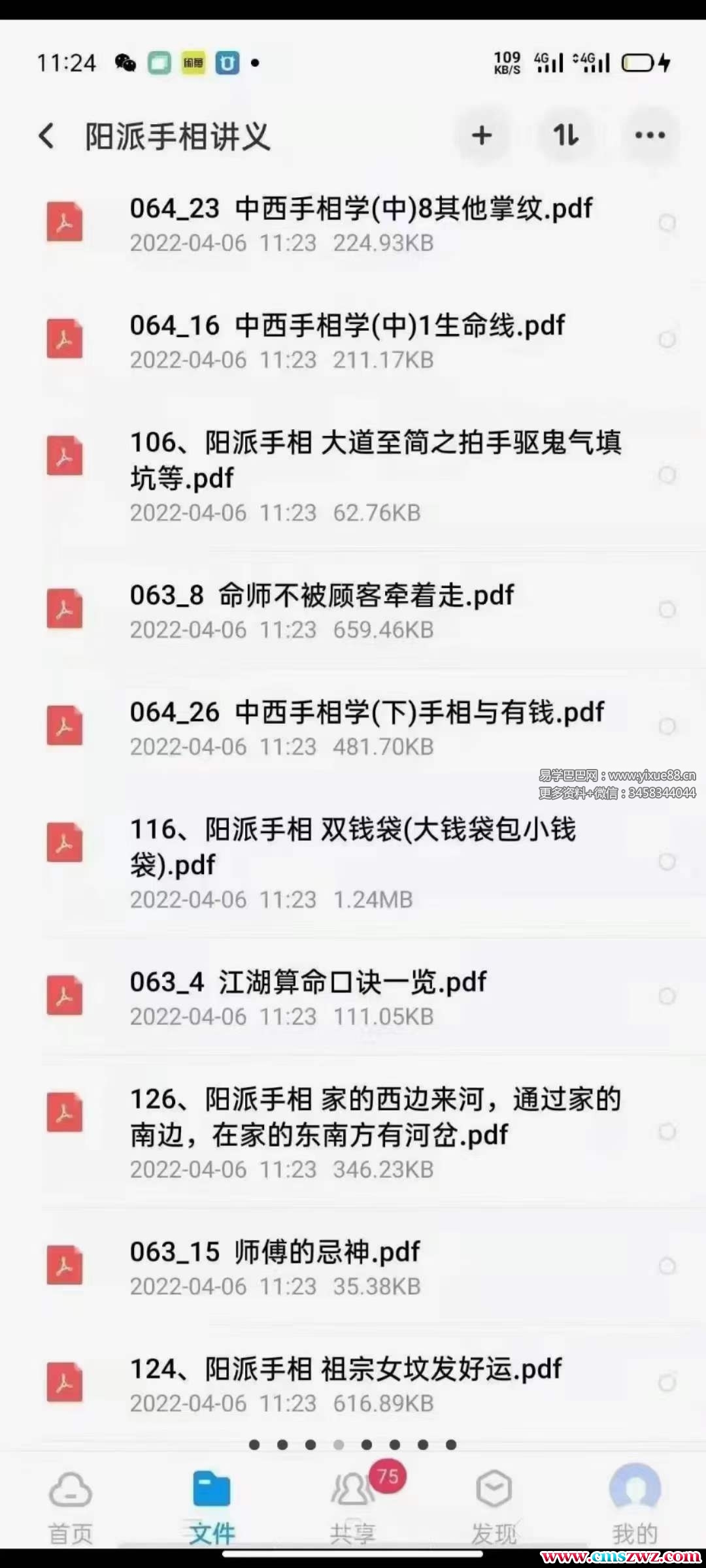The height and width of the screenshot is (1568, 706).
Task: Open 063_8 命师不被顾客牵着走.pdf
Action: click(320, 610)
